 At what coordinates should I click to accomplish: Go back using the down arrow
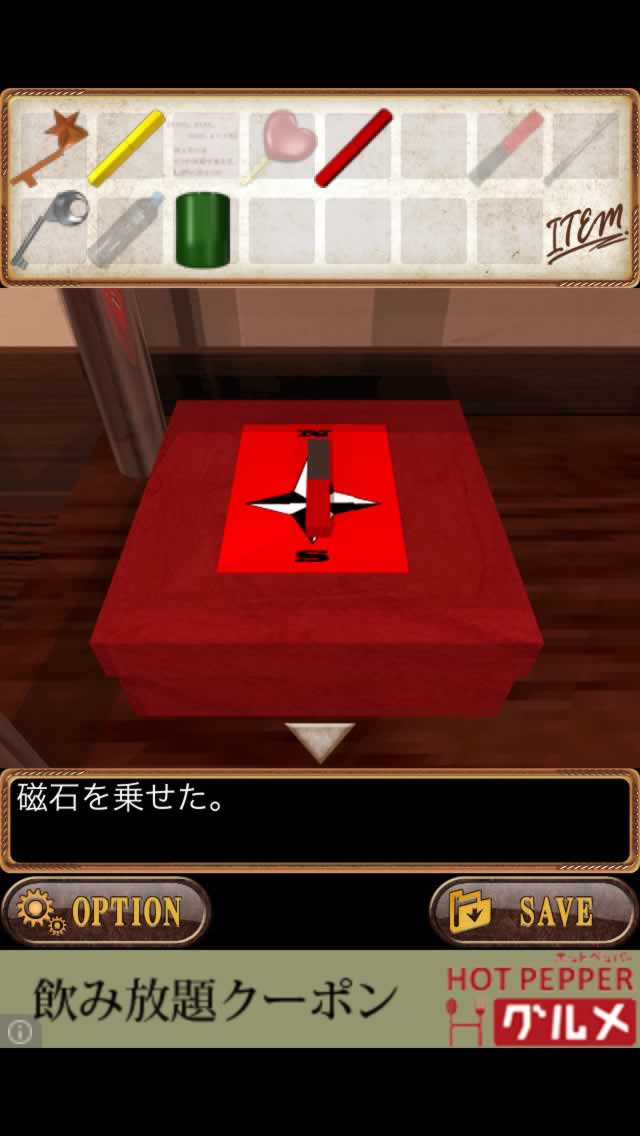click(x=320, y=740)
